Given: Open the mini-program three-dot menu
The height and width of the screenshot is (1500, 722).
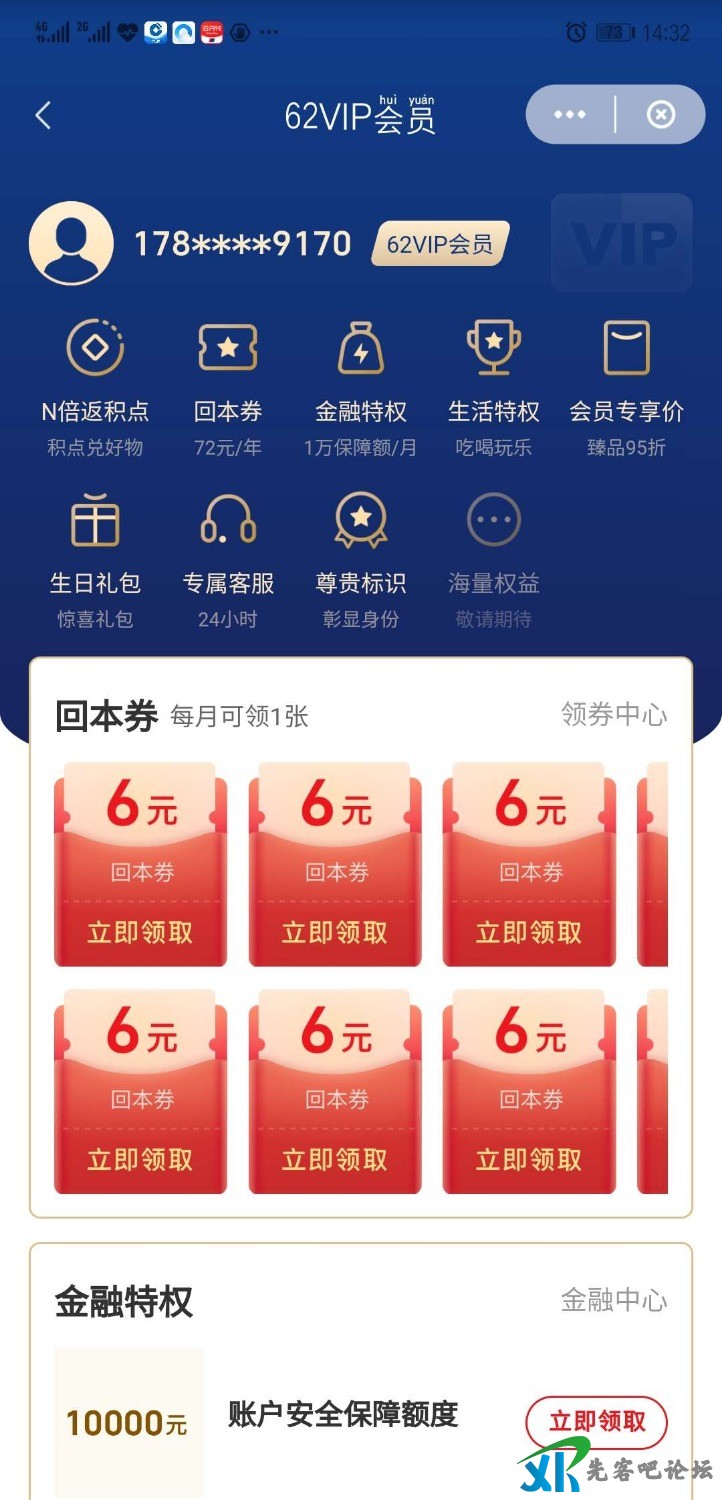Looking at the screenshot, I should click(570, 115).
